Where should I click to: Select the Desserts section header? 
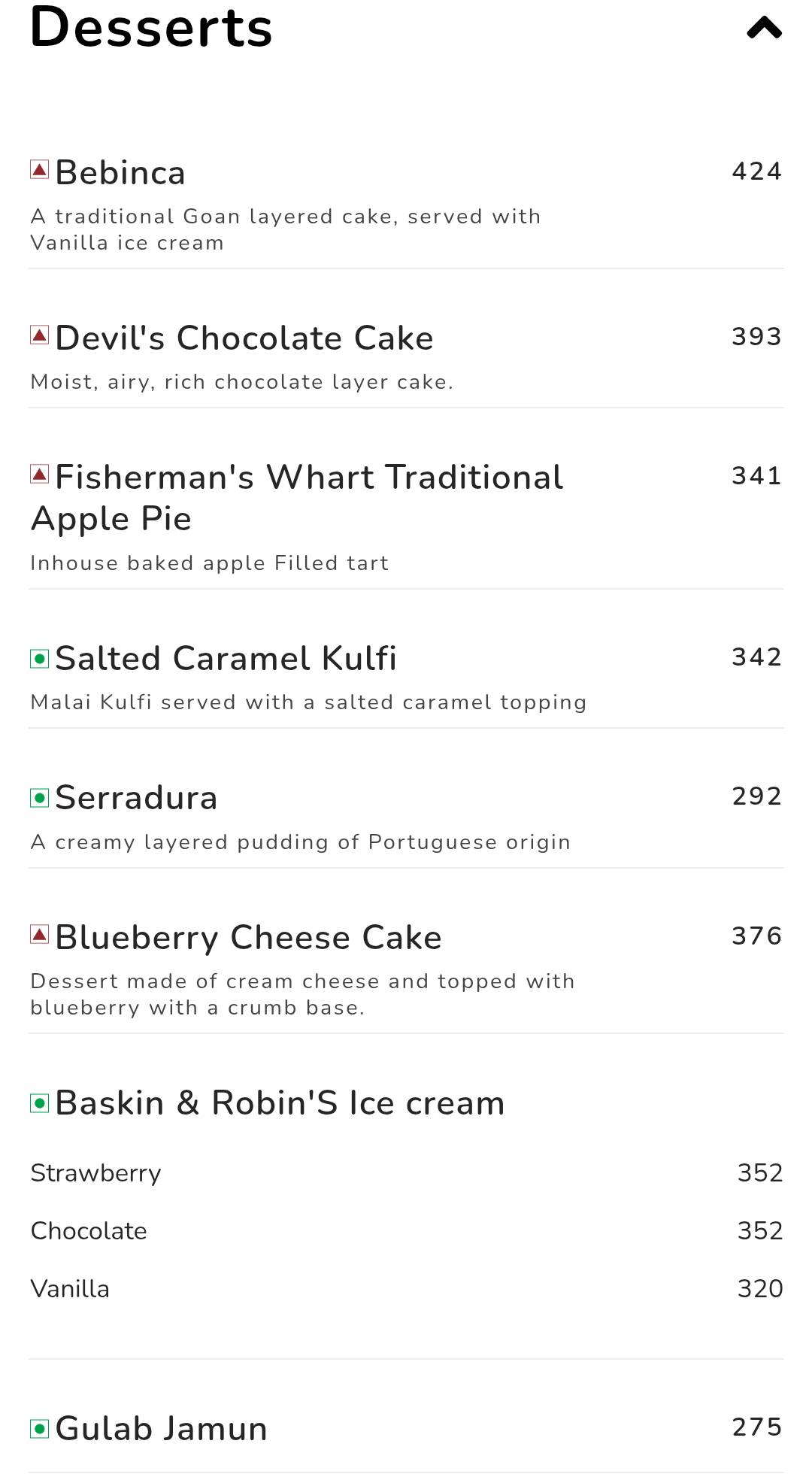click(150, 29)
